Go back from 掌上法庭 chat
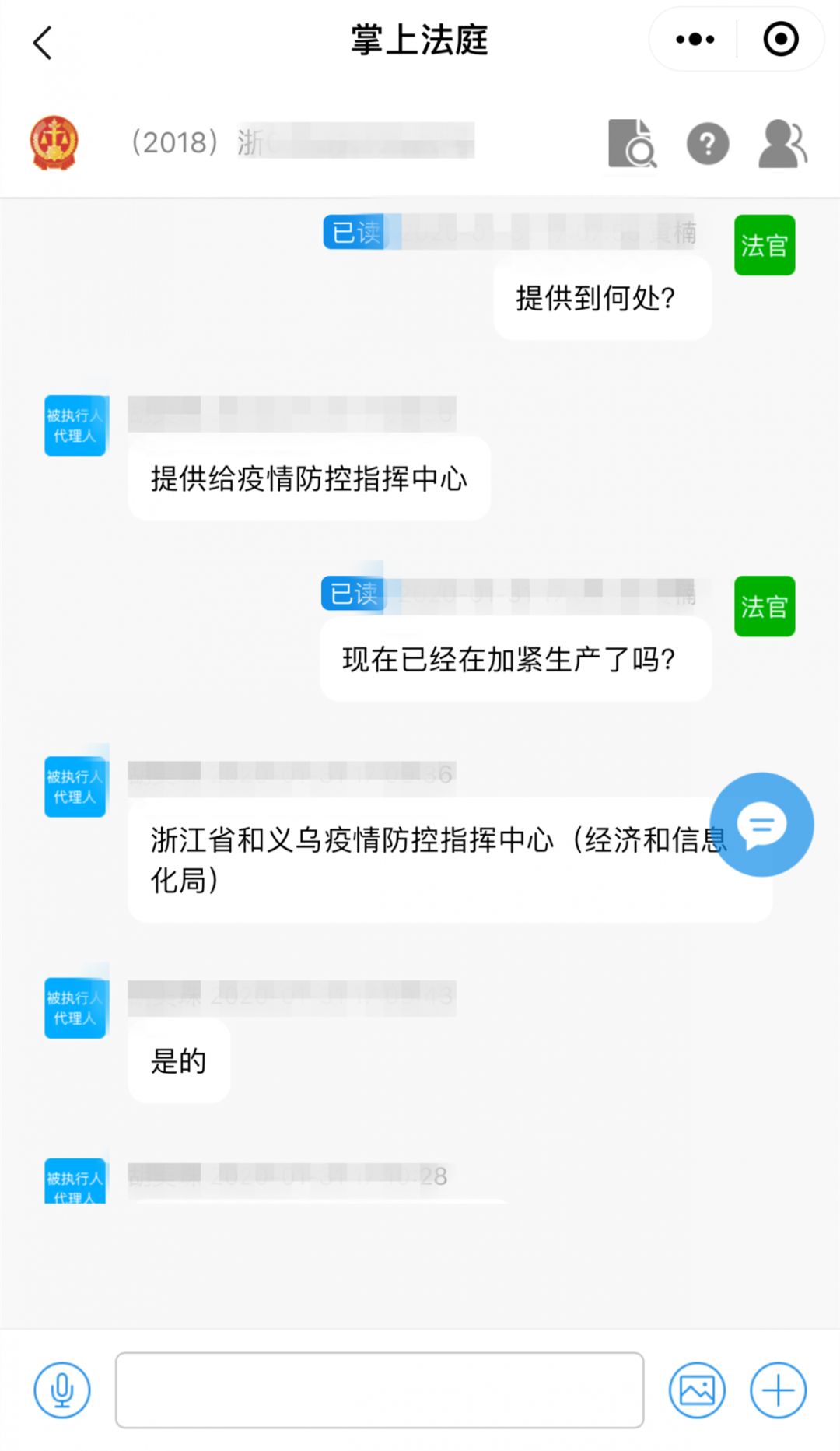The image size is (840, 1451). click(x=43, y=42)
